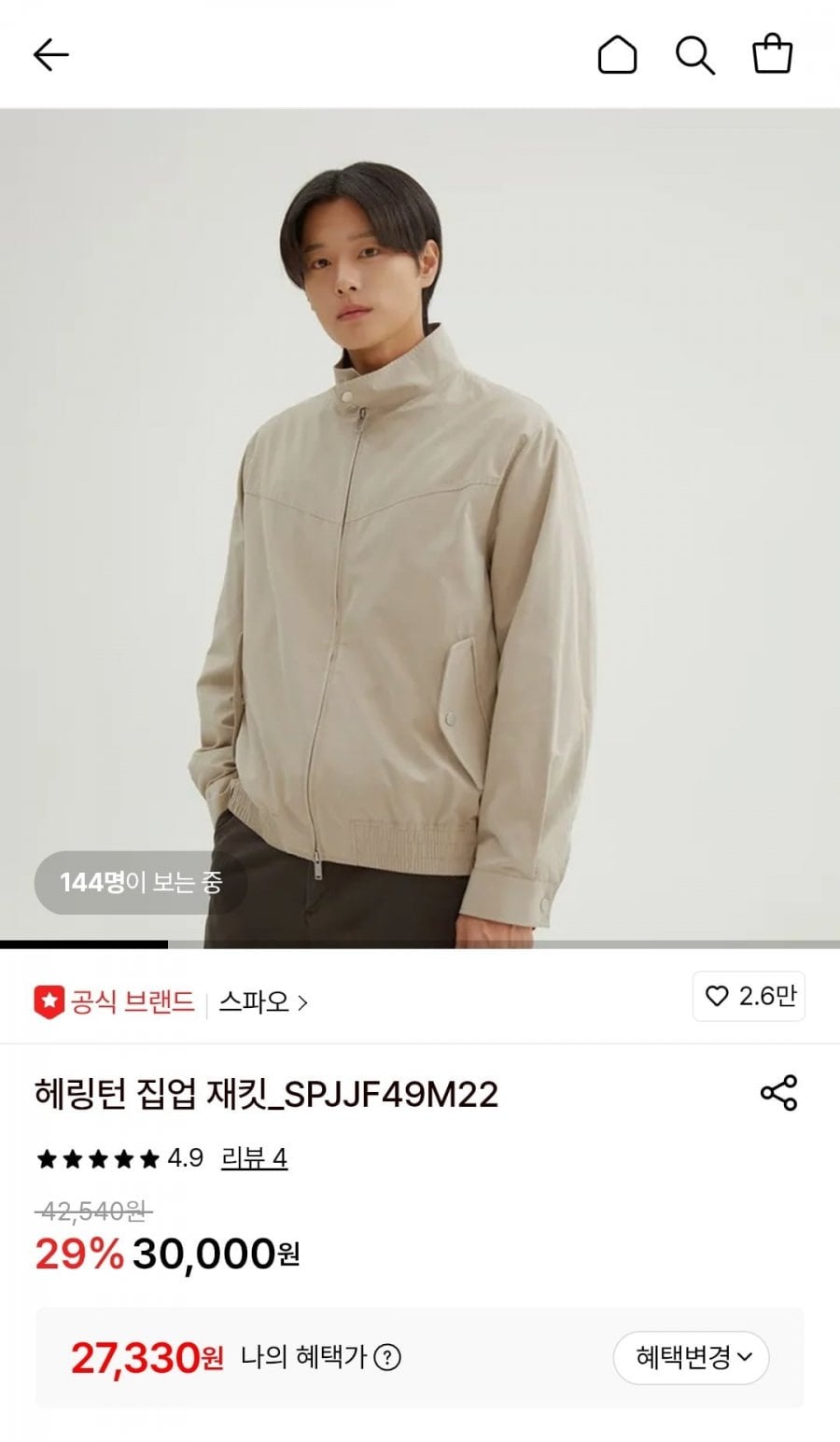Expand the 혜택변경 dropdown

point(691,1358)
